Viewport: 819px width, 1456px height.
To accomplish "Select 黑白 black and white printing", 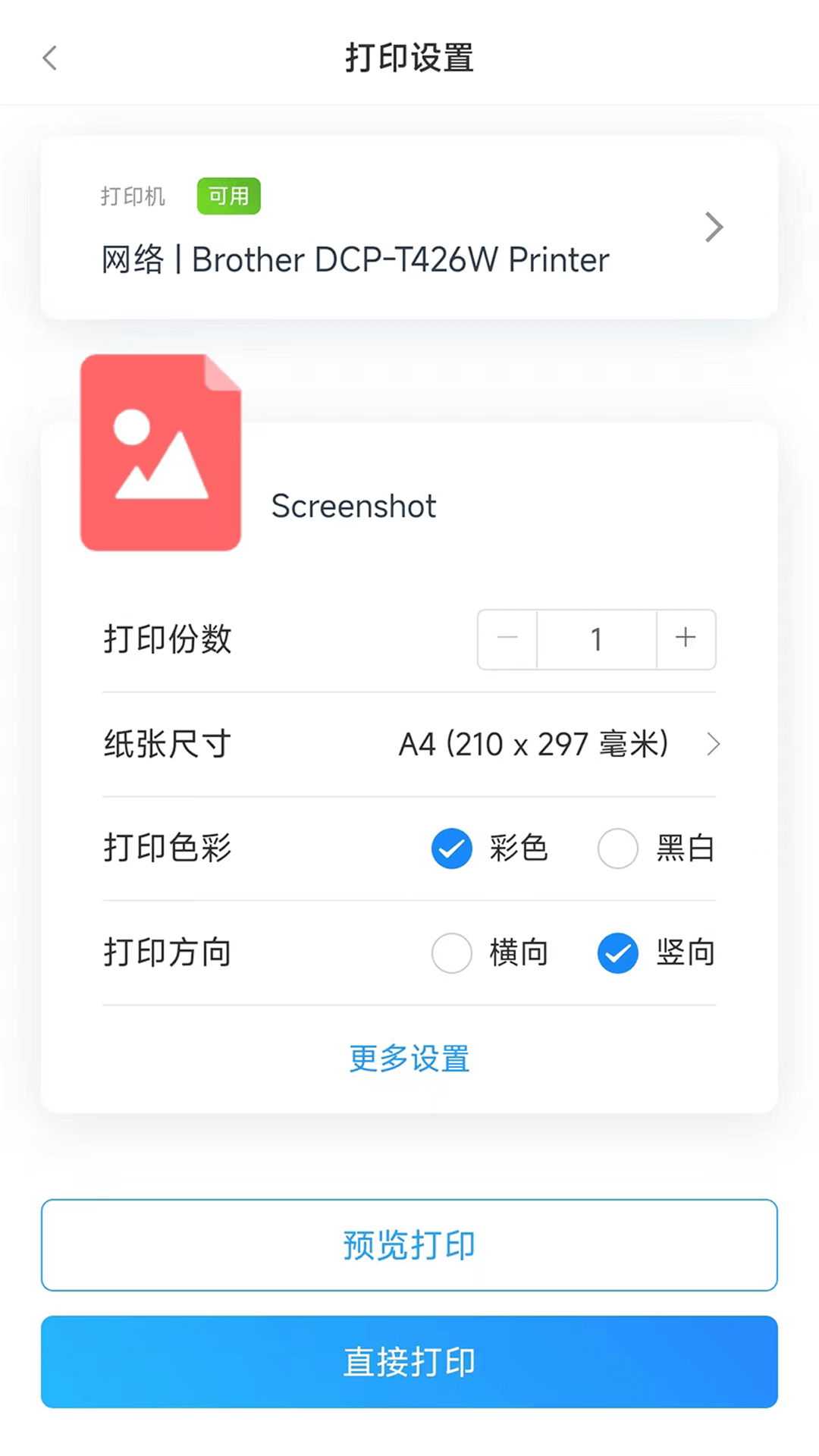I will coord(656,848).
